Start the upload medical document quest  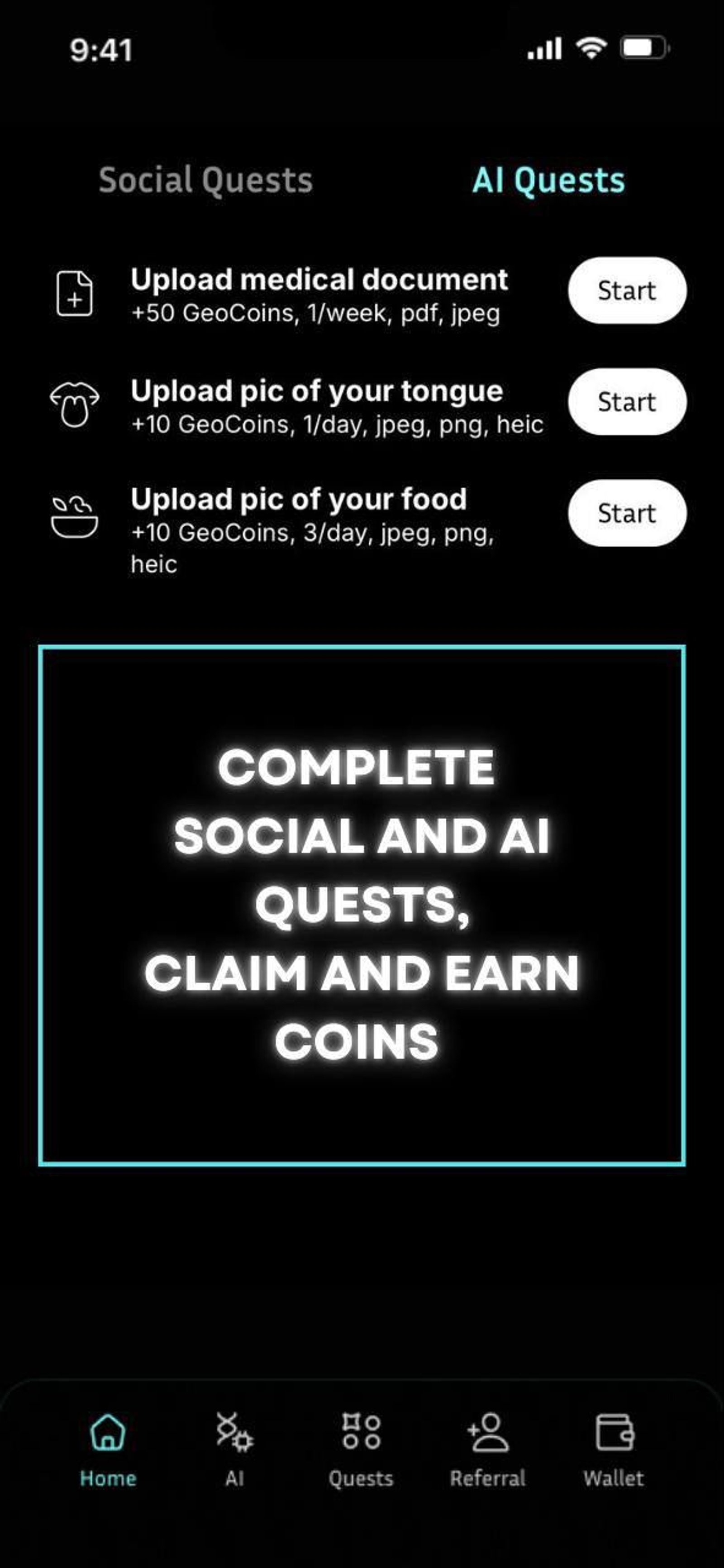coord(627,291)
